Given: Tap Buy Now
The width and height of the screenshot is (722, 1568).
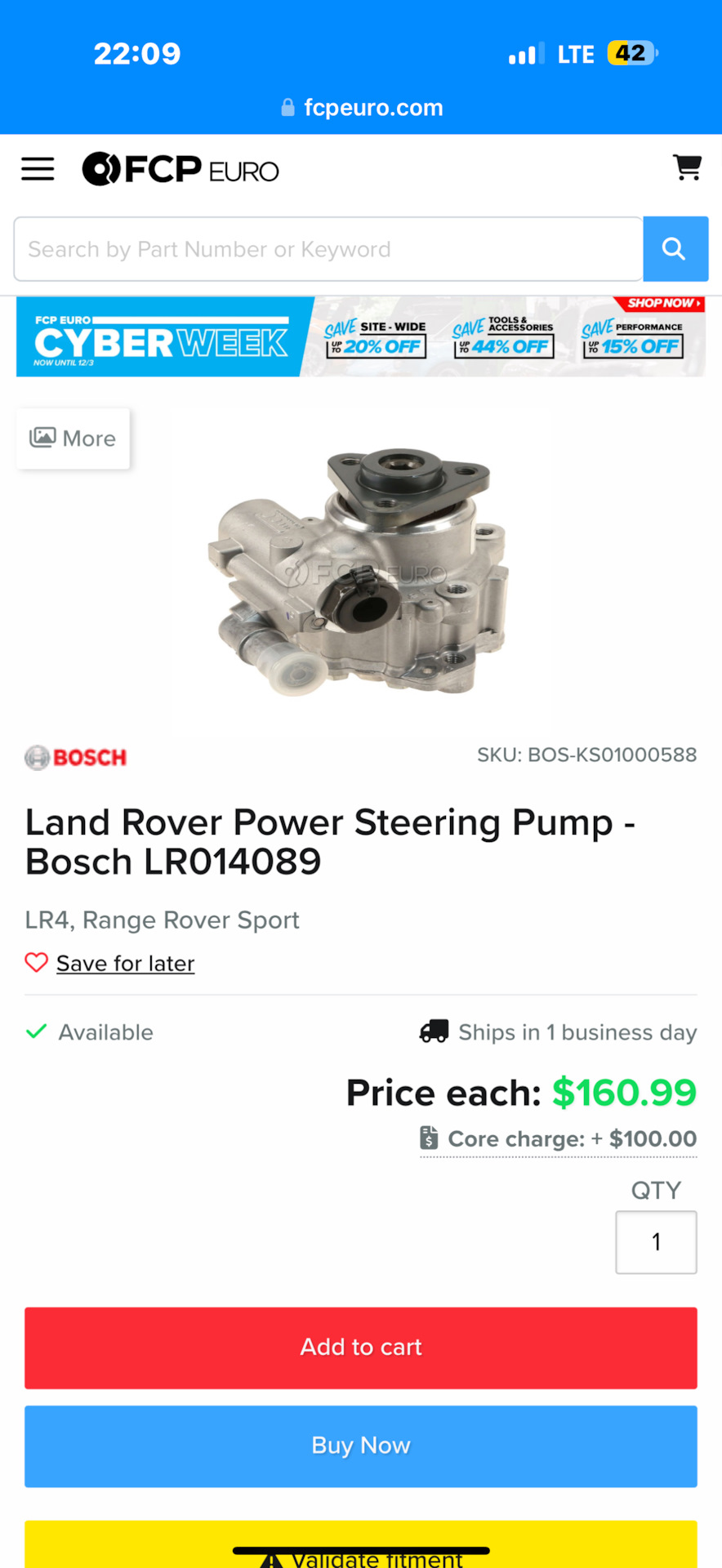Looking at the screenshot, I should pyautogui.click(x=361, y=1445).
